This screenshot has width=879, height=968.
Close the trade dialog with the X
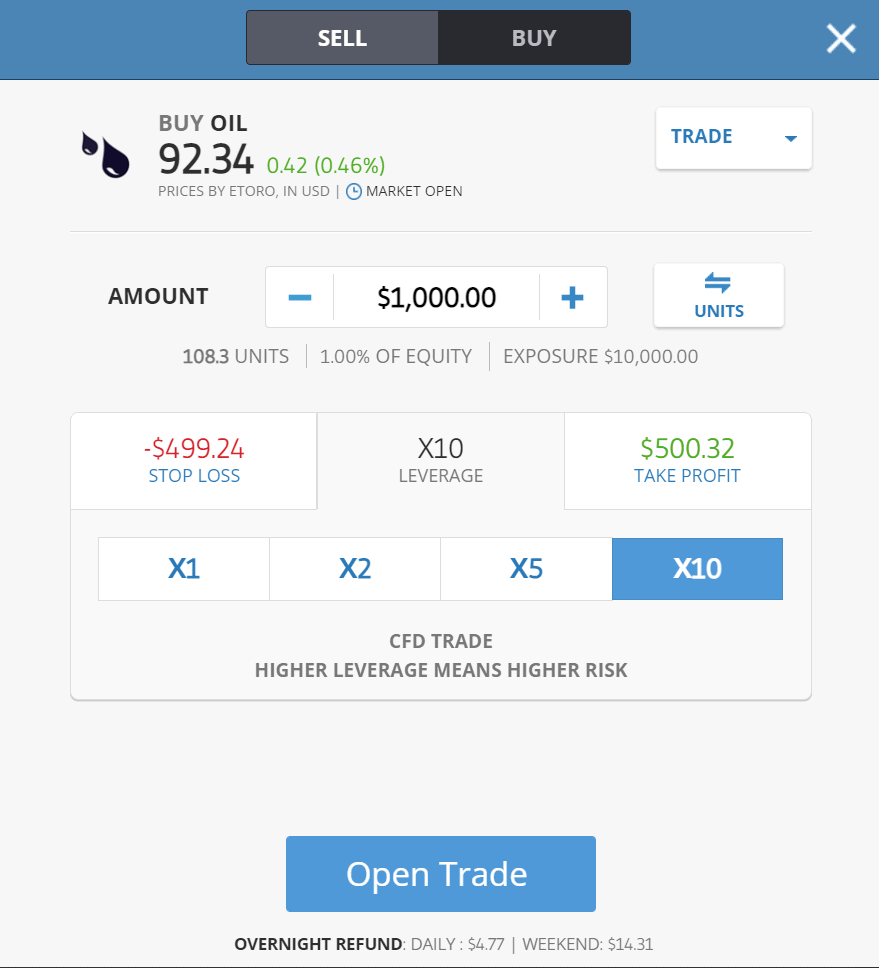pyautogui.click(x=841, y=39)
